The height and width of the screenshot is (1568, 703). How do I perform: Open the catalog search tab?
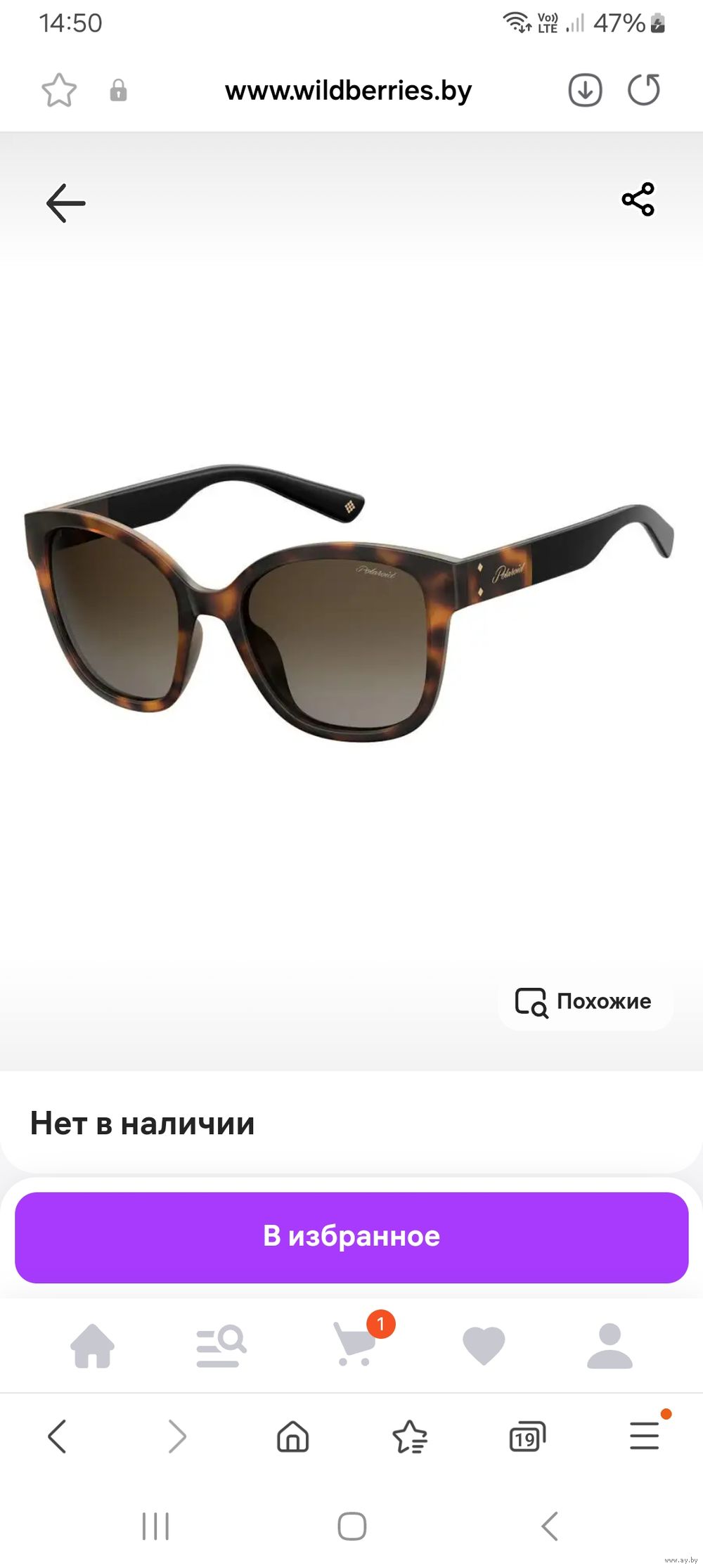tap(221, 1346)
